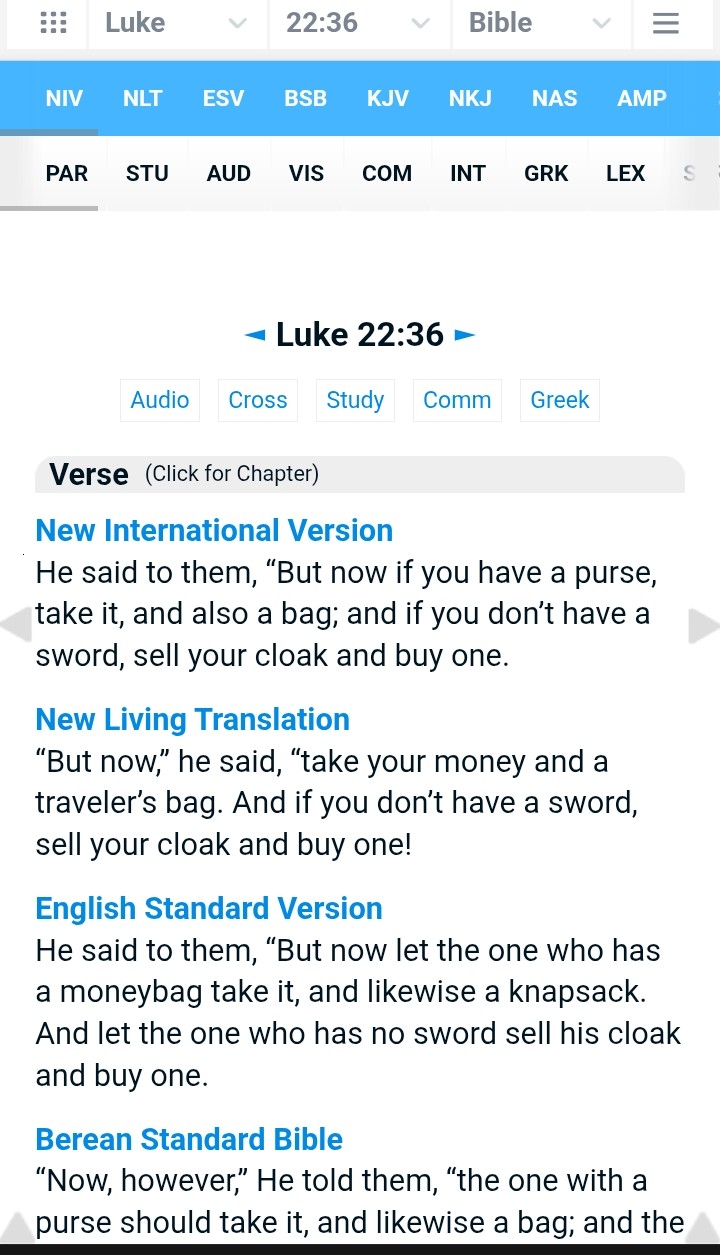This screenshot has height=1255, width=720.
Task: Open the AUD audio tab
Action: click(x=229, y=173)
